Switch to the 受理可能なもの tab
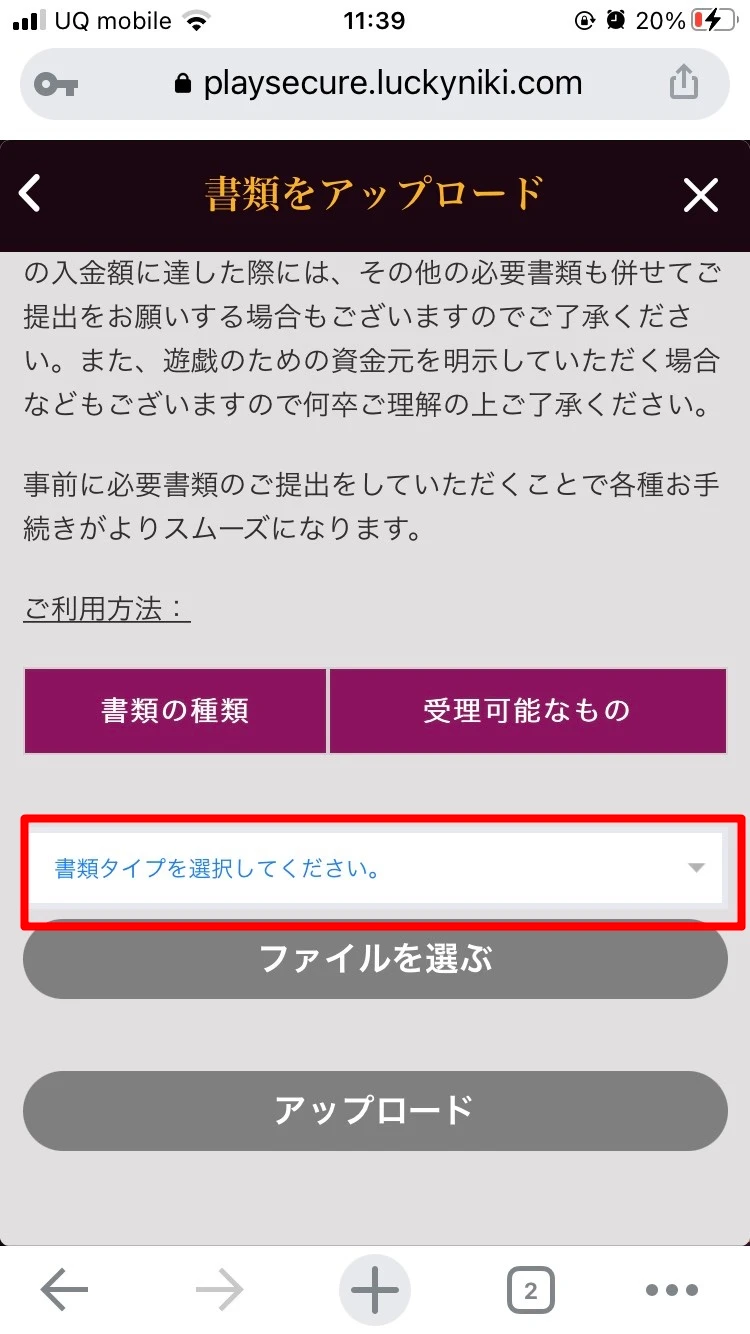Image resolution: width=750 pixels, height=1334 pixels. tap(527, 711)
